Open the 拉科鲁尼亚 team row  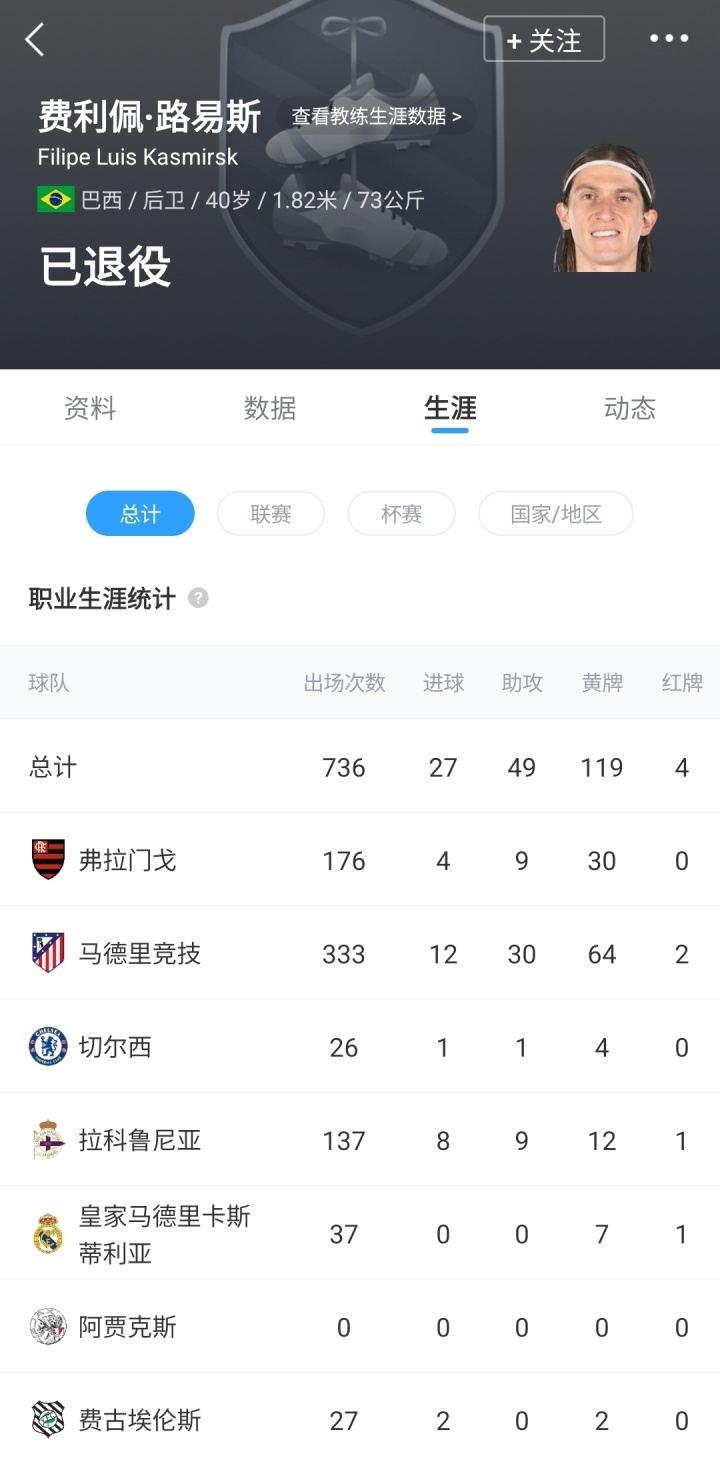(360, 1140)
